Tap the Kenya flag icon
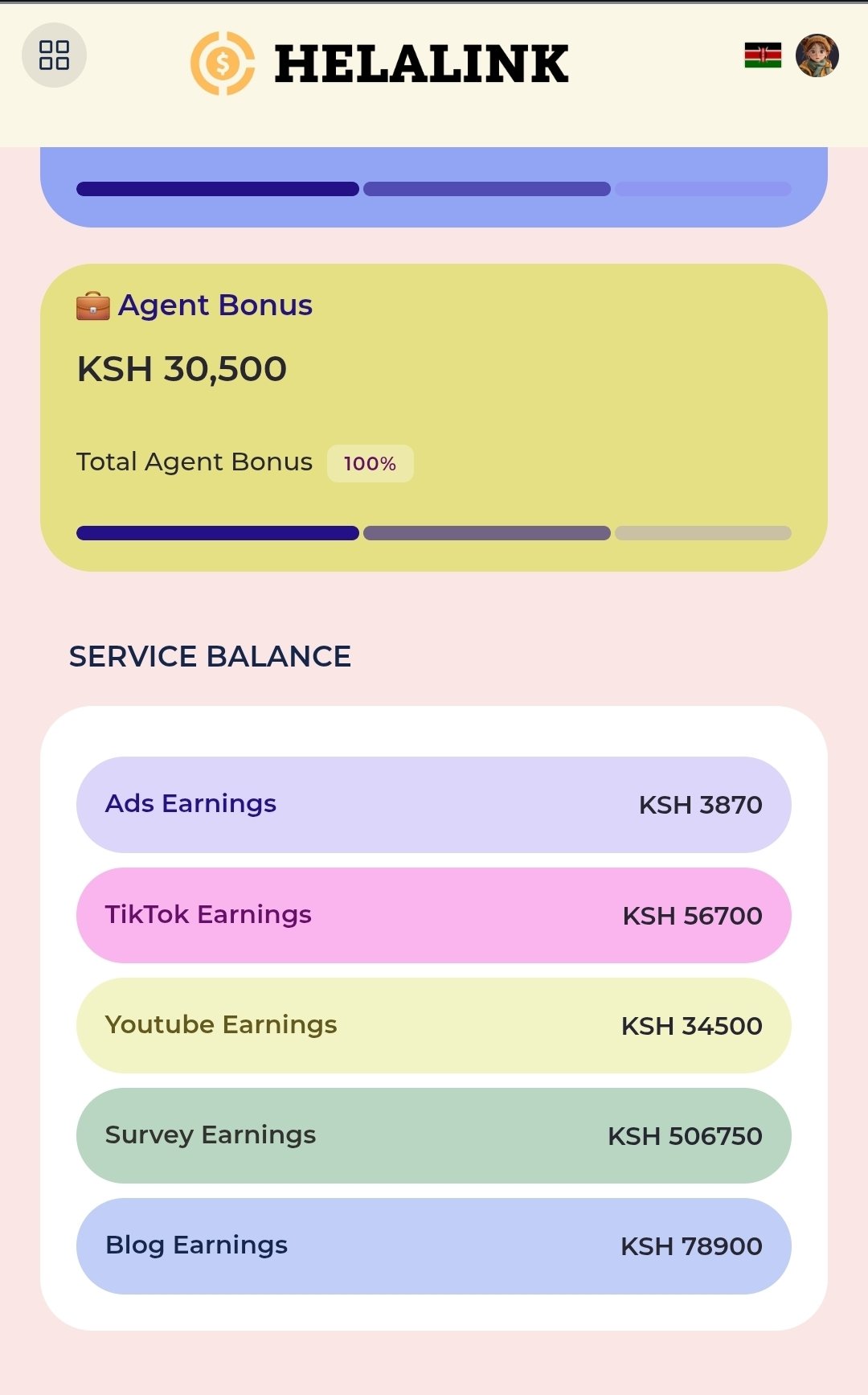The height and width of the screenshot is (1395, 868). coord(763,55)
